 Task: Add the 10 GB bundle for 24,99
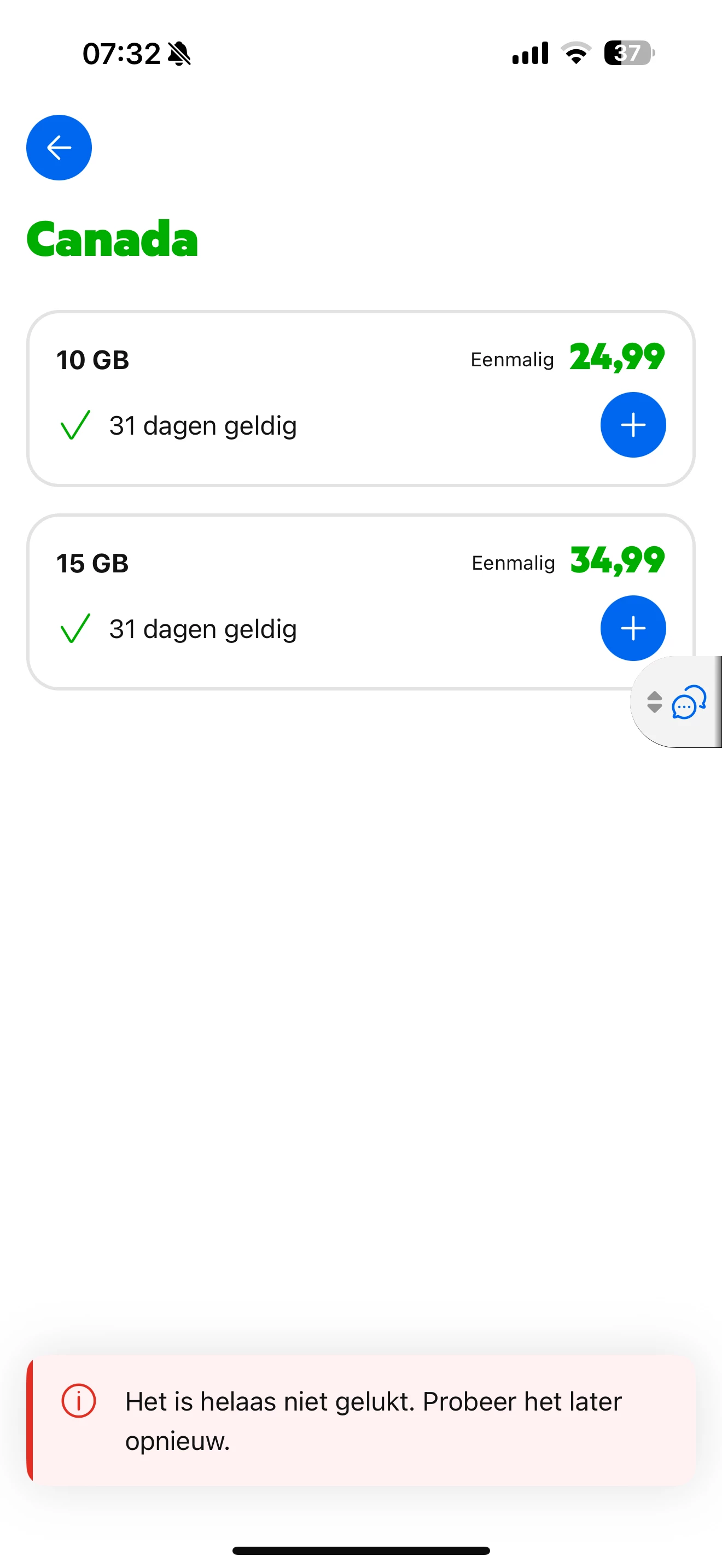click(632, 425)
